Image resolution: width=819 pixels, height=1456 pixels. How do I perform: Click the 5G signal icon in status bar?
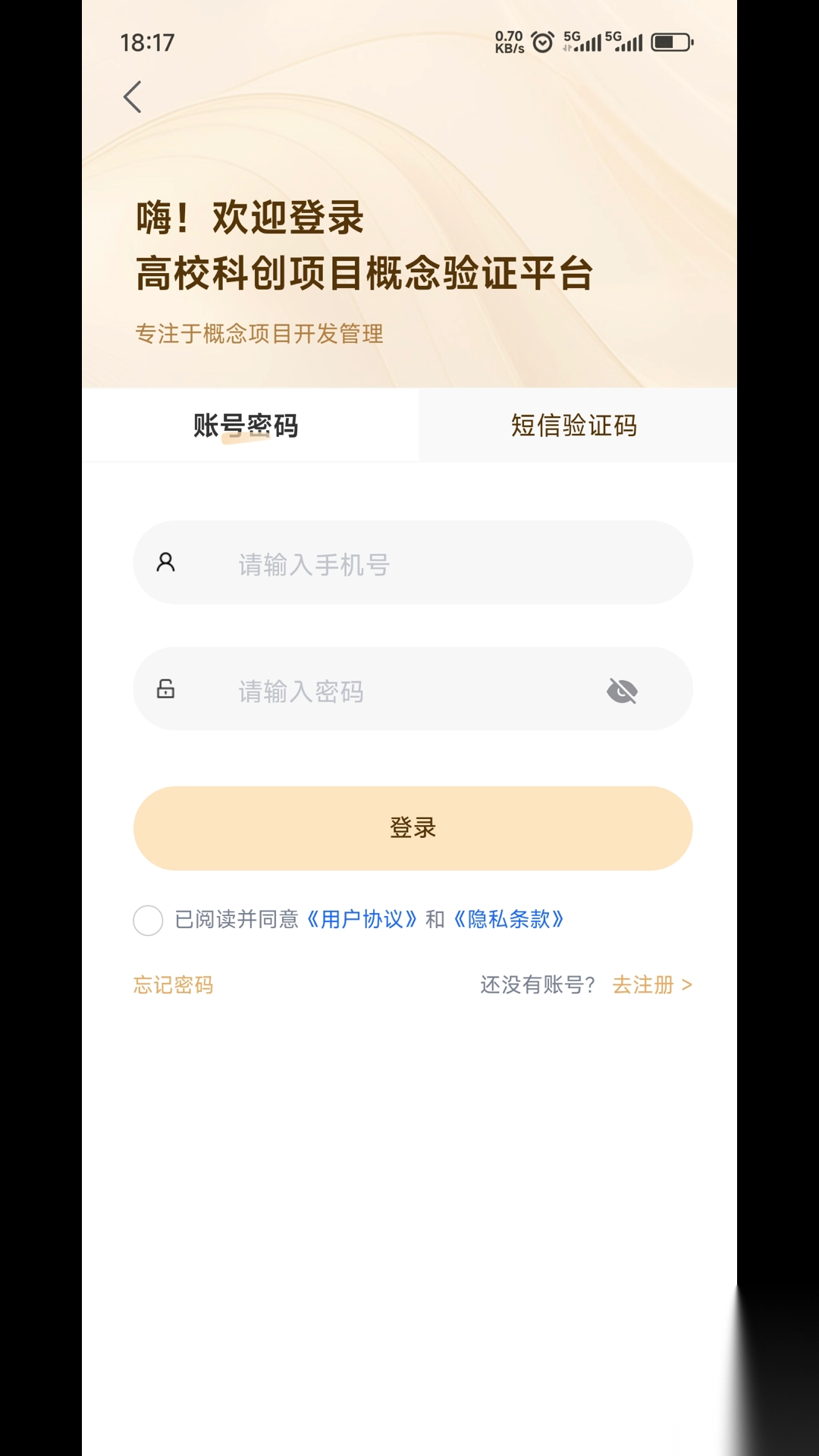click(x=581, y=42)
